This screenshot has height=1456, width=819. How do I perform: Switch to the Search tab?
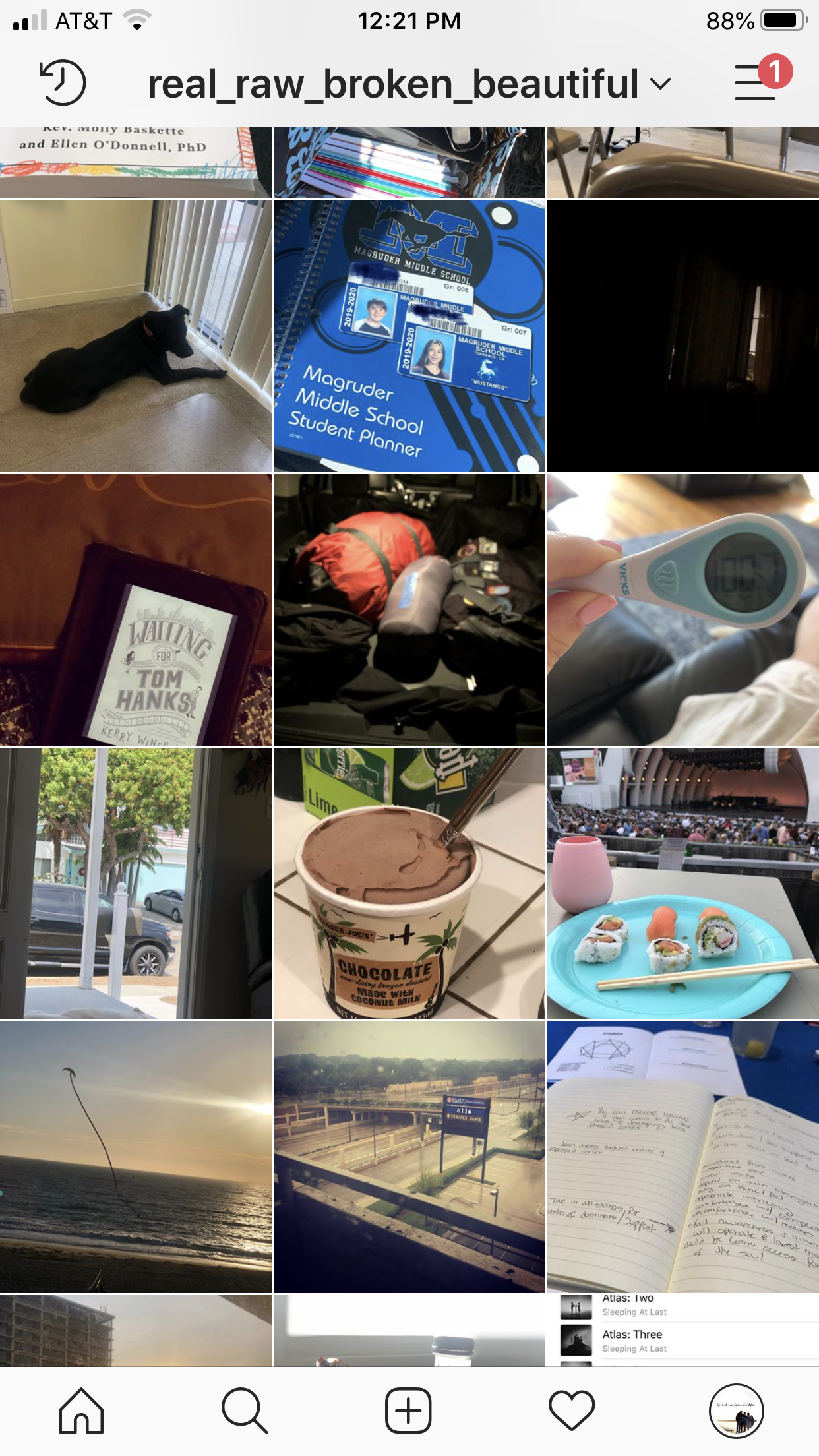point(245,1410)
